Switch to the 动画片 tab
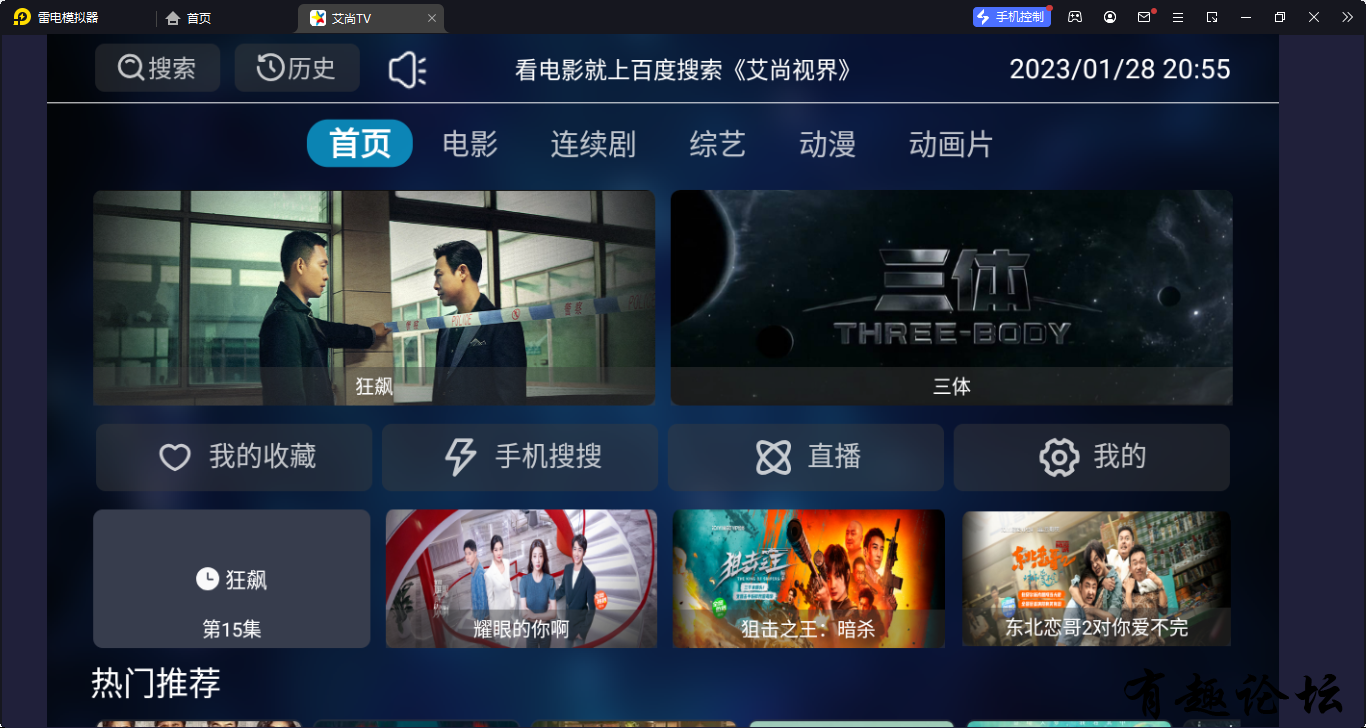 [x=950, y=144]
